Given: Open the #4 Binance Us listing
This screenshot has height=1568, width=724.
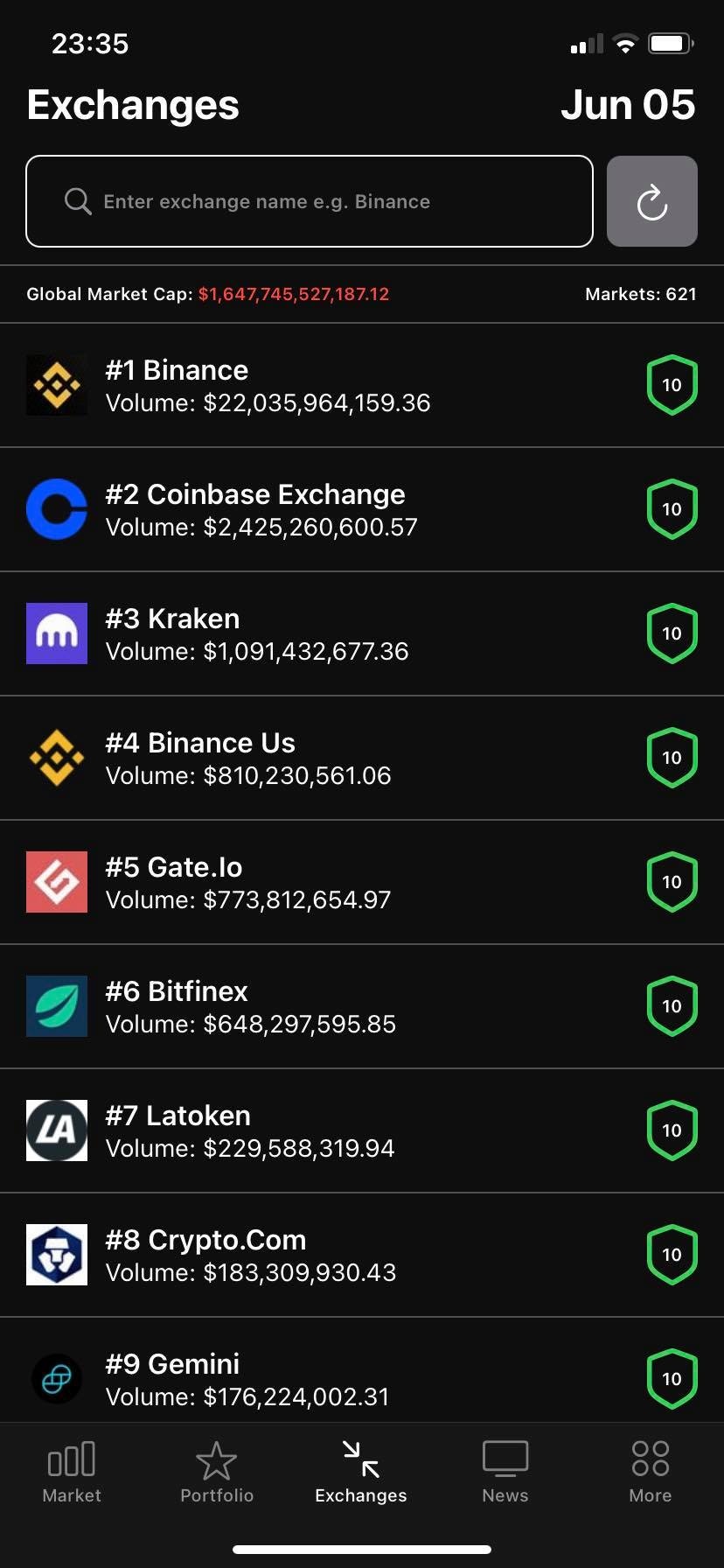Looking at the screenshot, I should (262, 757).
